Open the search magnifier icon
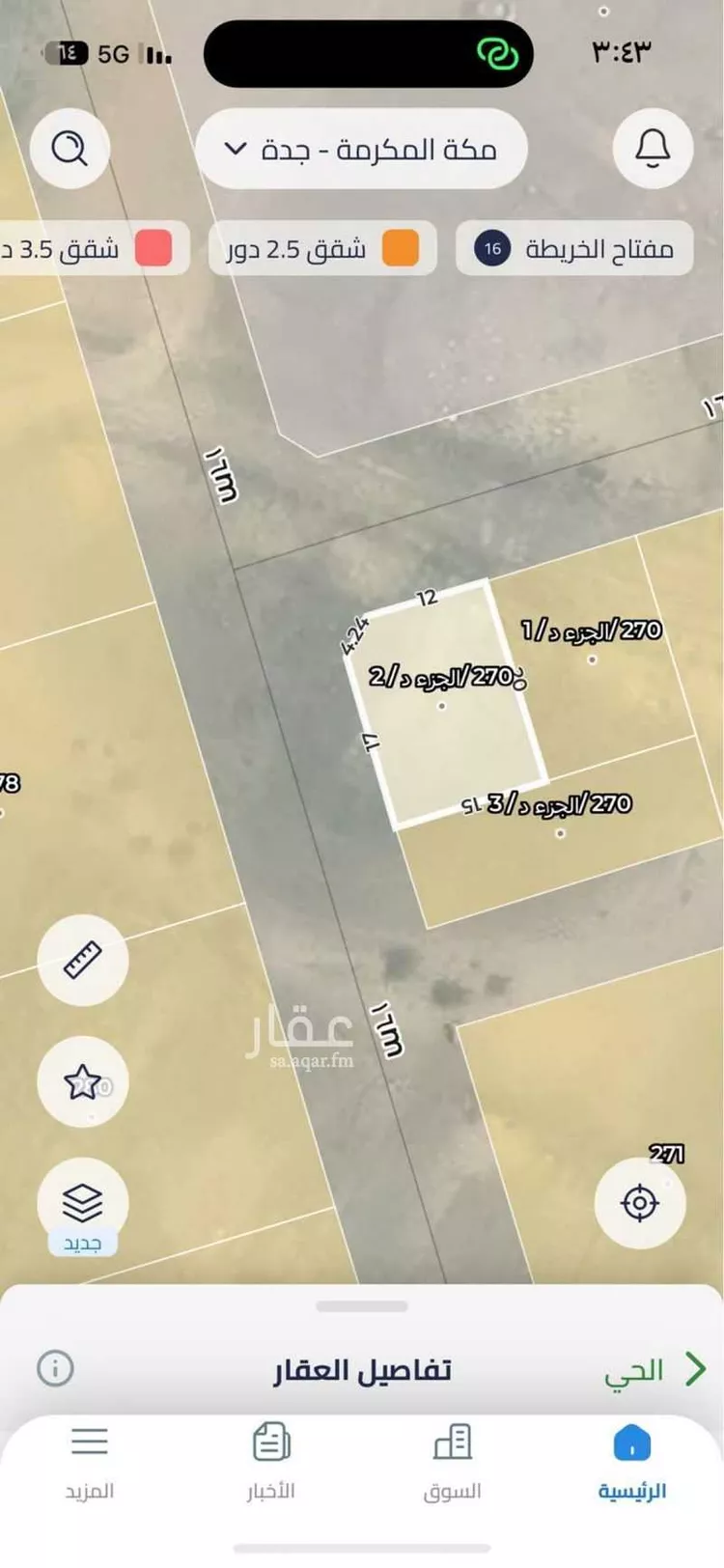The height and width of the screenshot is (1568, 724). point(70,149)
